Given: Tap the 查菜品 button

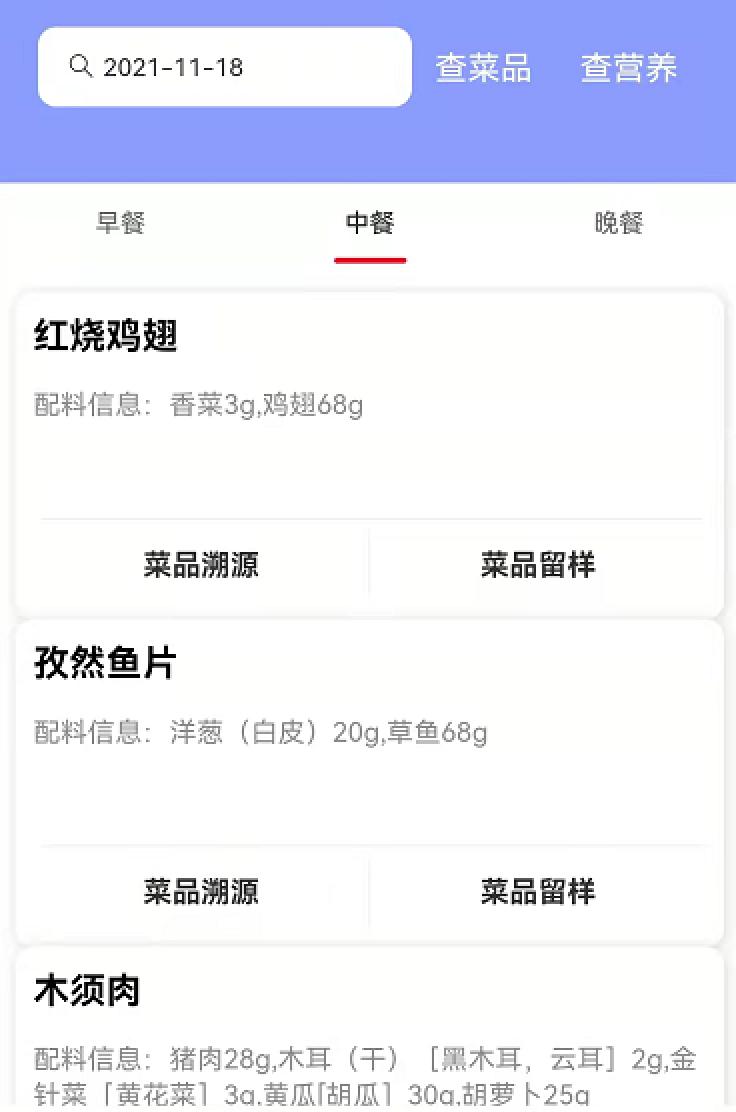Looking at the screenshot, I should click(x=483, y=68).
